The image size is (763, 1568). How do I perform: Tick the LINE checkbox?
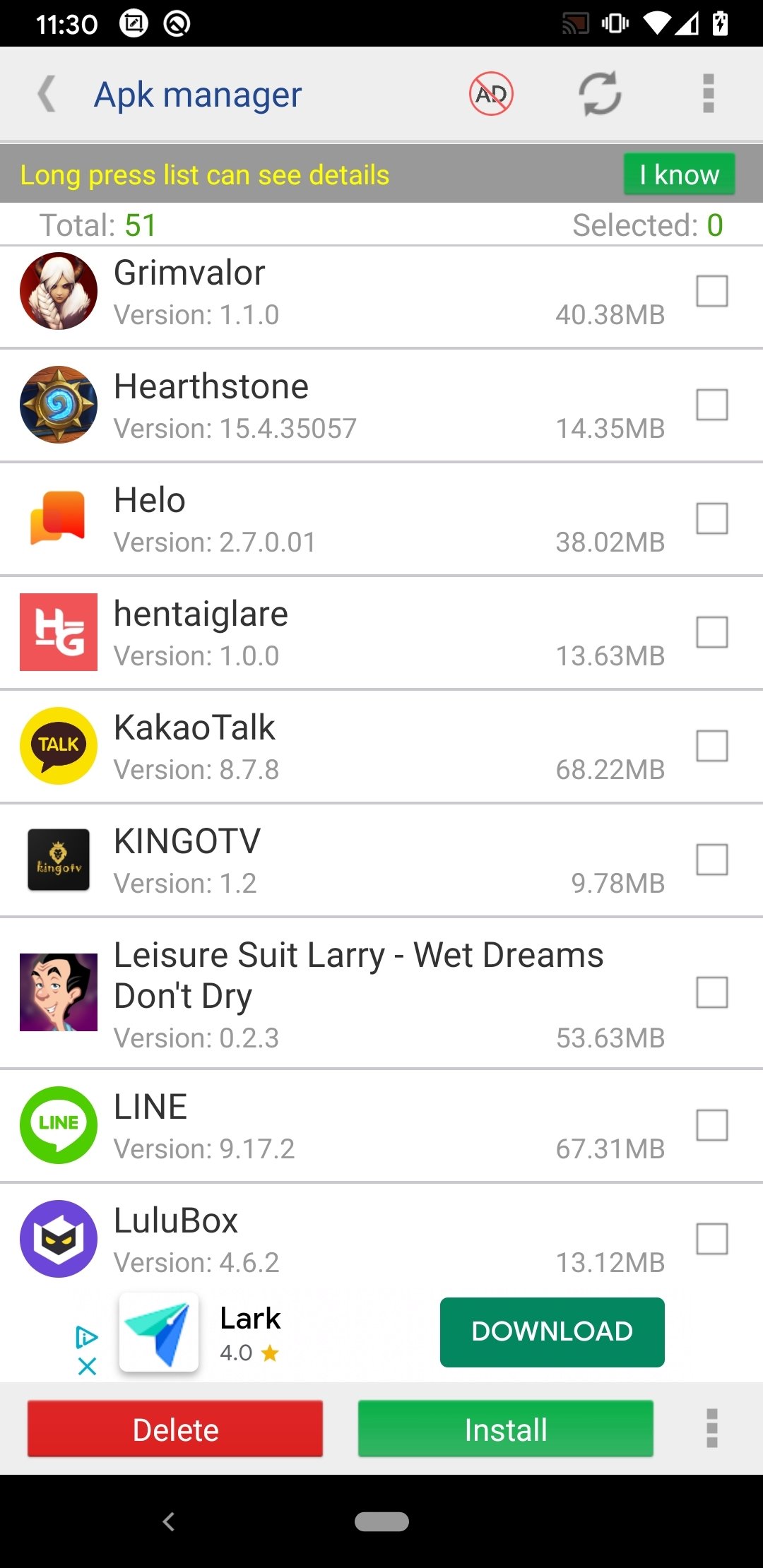711,1125
